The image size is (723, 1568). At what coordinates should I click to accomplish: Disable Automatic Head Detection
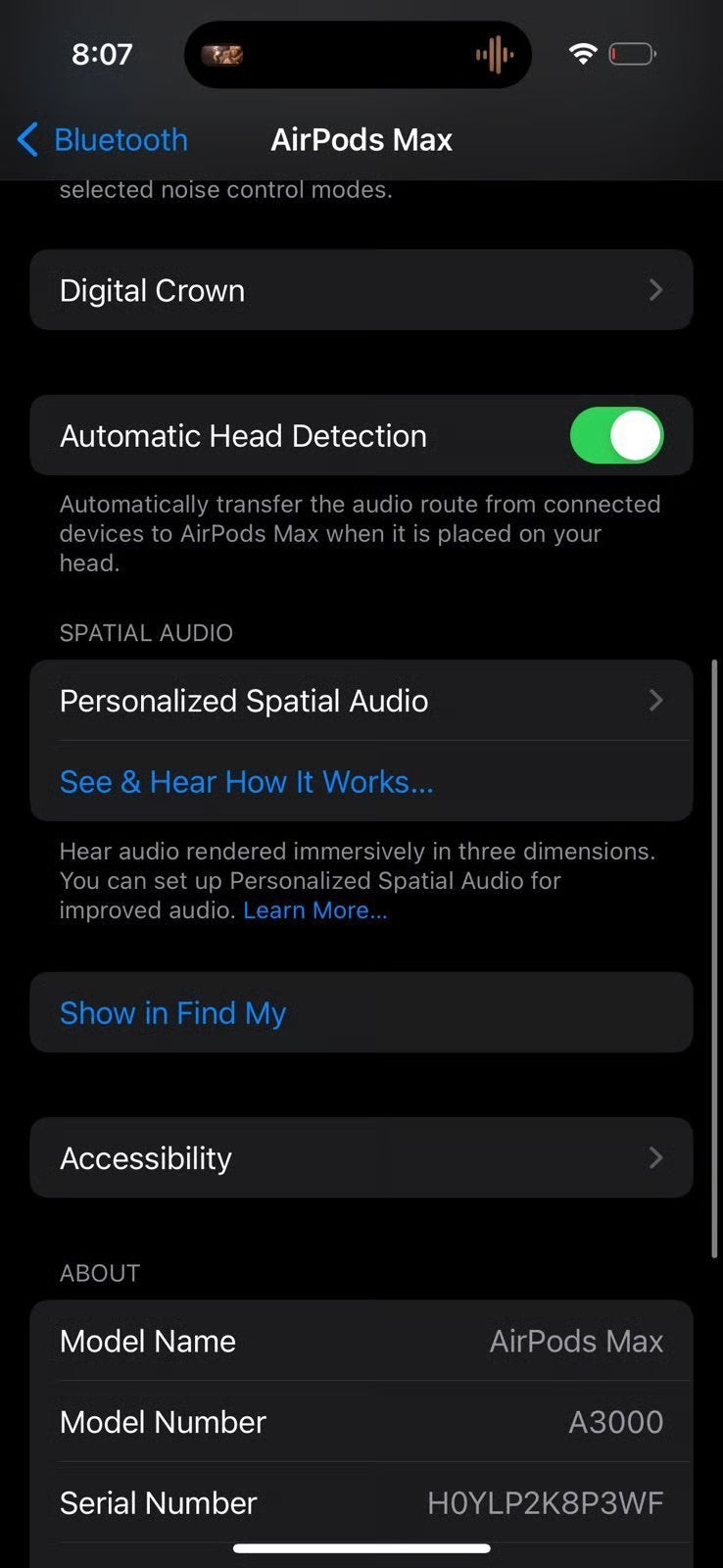pyautogui.click(x=615, y=435)
